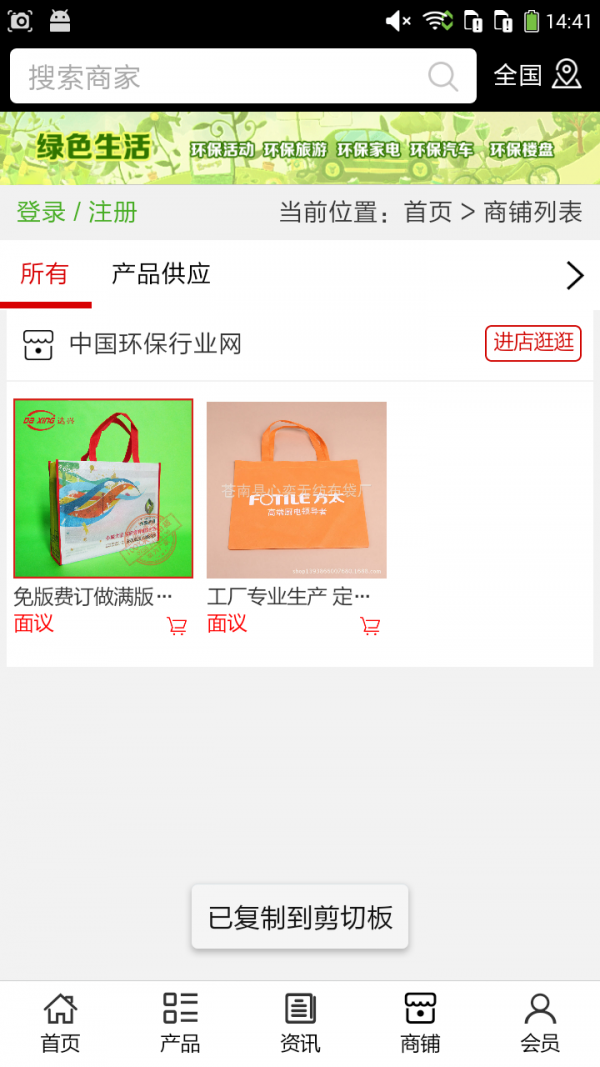Switch to the 产品 bottom tab
Screen dimensions: 600x1067
(x=180, y=1023)
